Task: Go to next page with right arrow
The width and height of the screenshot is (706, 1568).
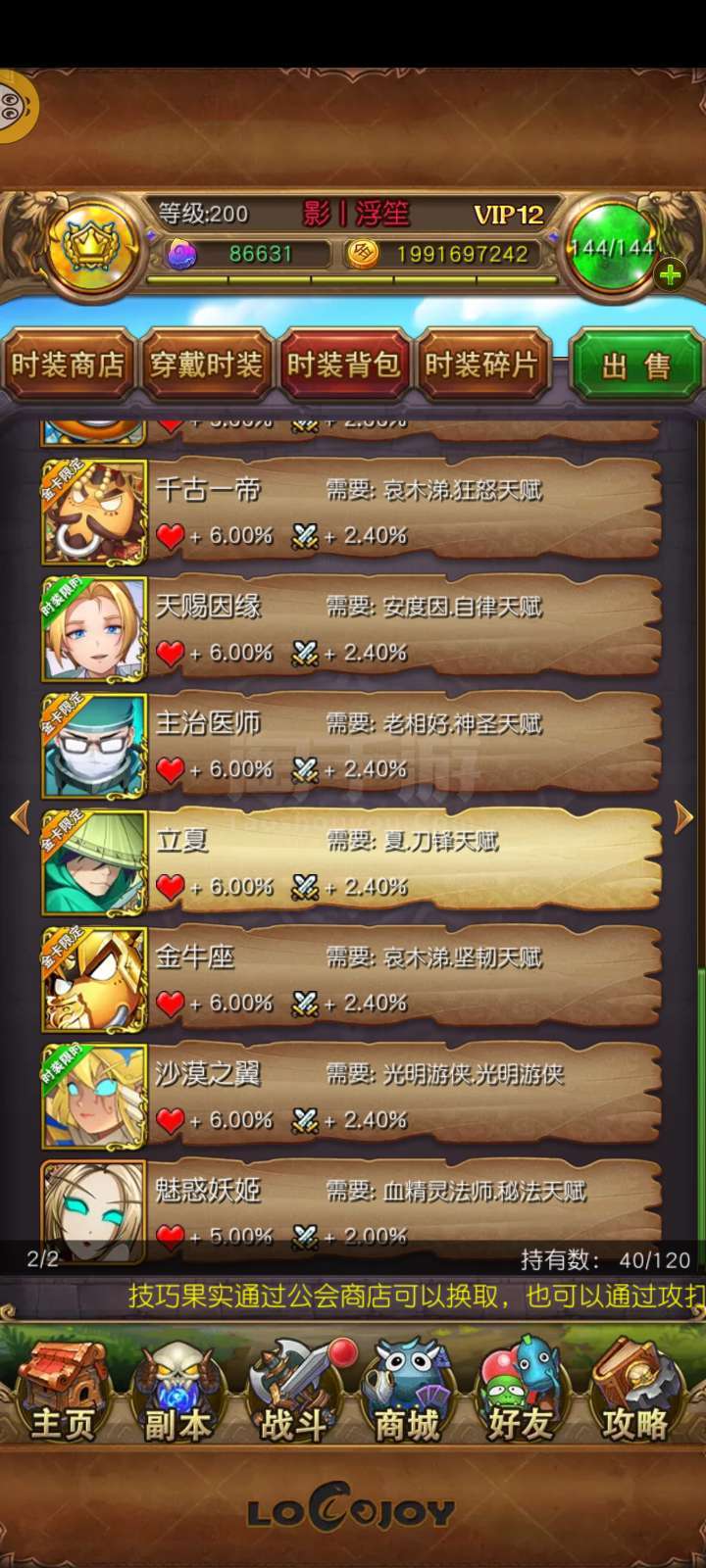Action: (x=683, y=817)
